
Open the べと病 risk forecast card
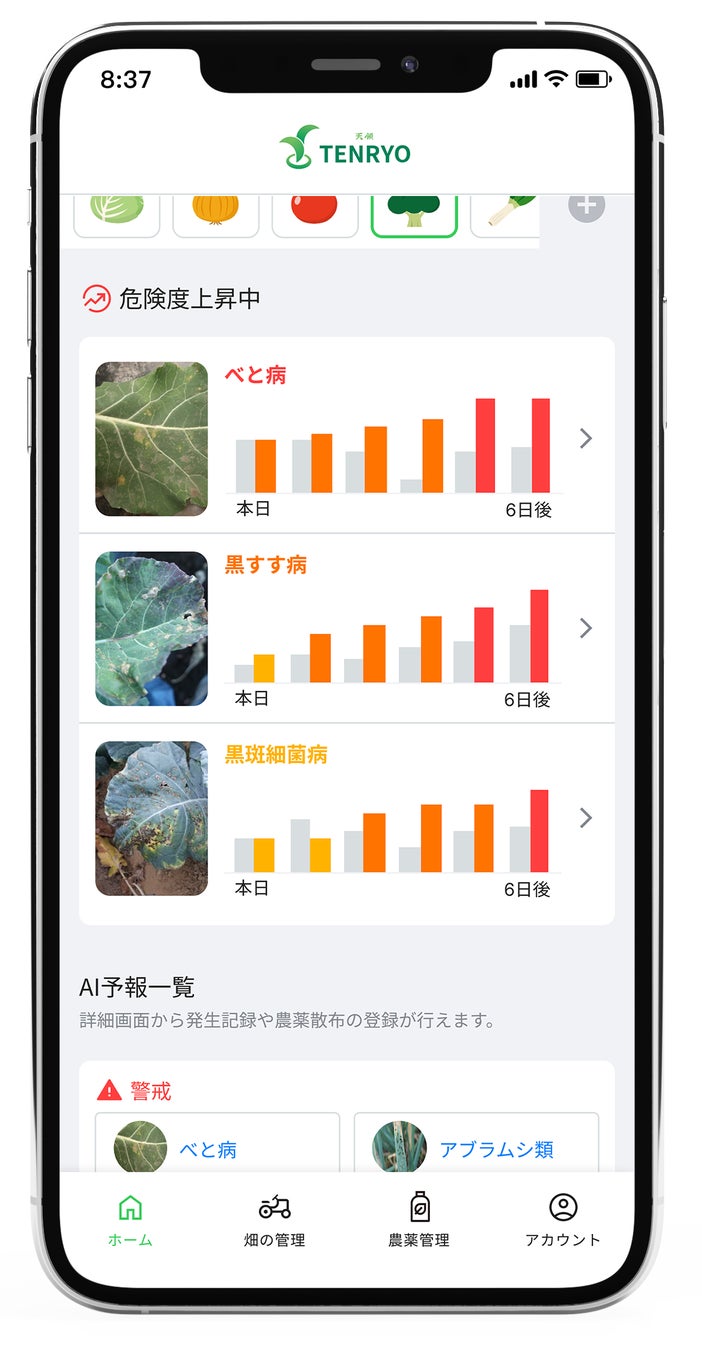[346, 438]
